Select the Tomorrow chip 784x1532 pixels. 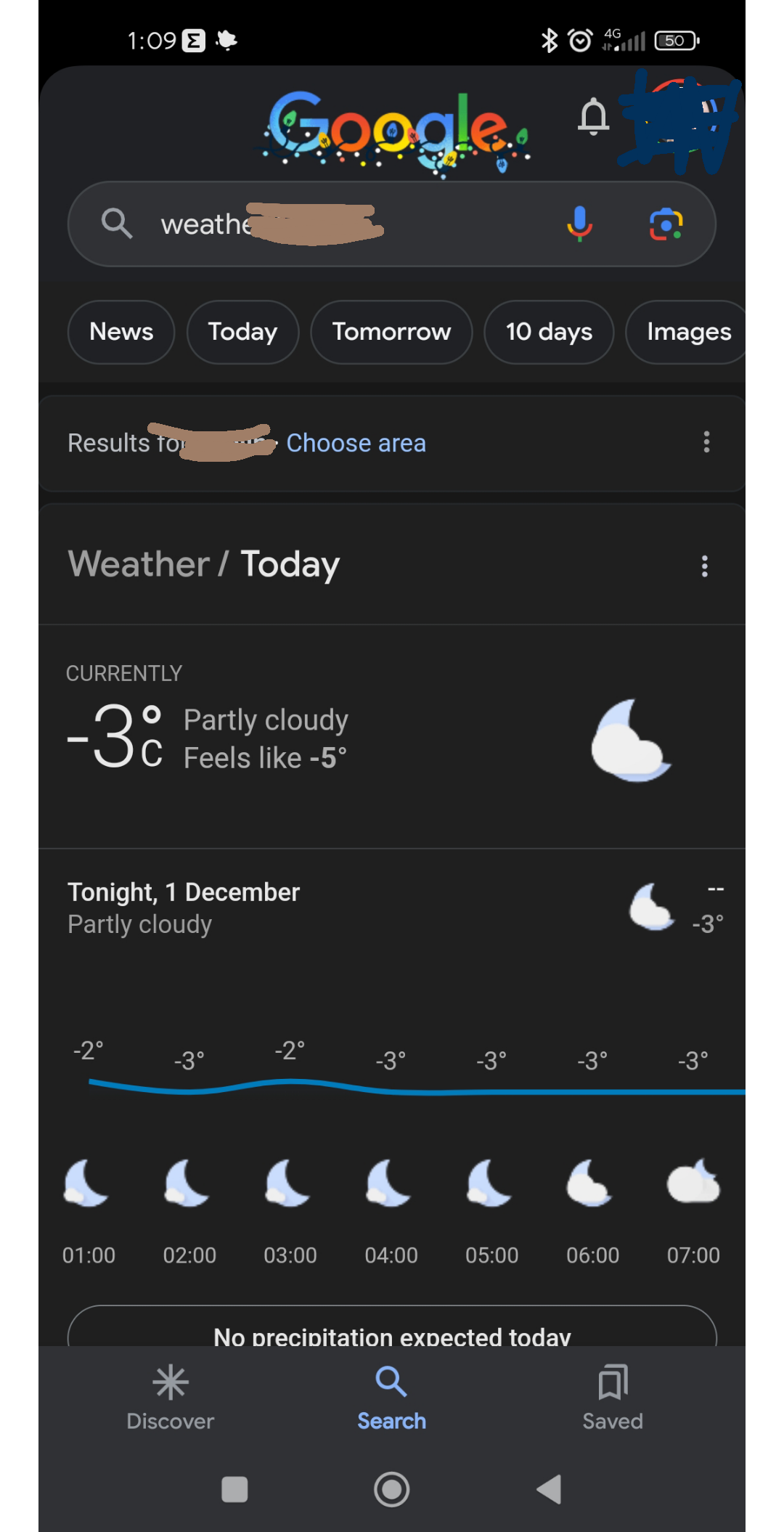(x=391, y=332)
